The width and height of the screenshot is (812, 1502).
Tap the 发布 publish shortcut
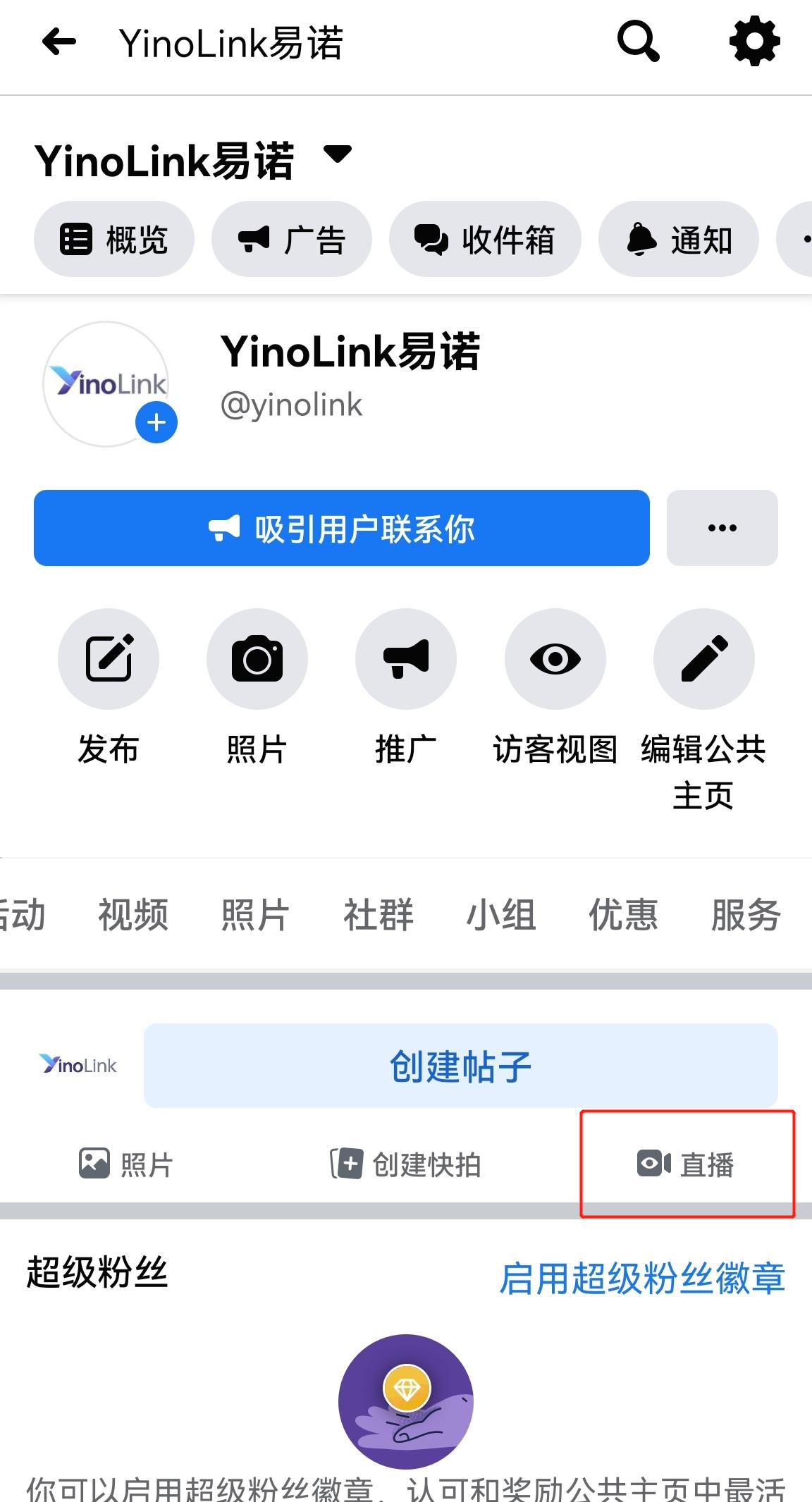tap(109, 659)
